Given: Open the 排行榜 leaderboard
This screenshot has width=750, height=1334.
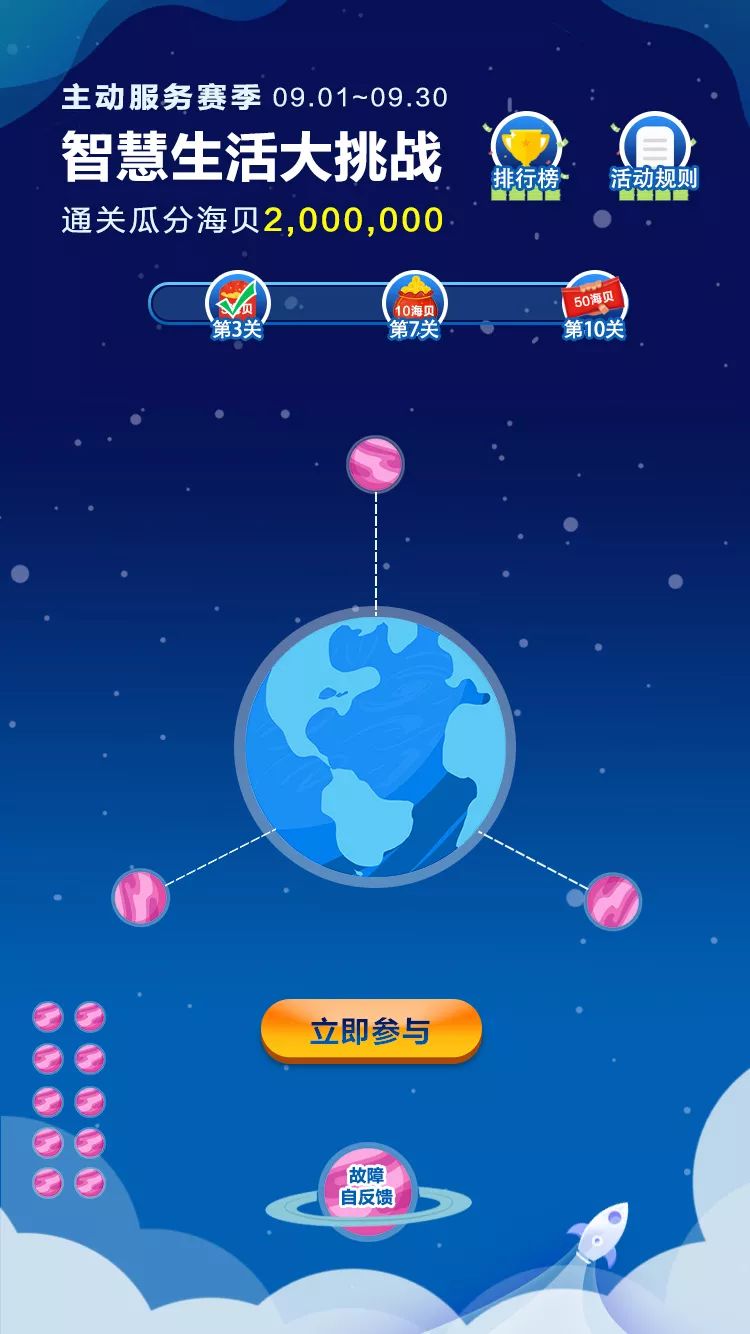Looking at the screenshot, I should tap(525, 157).
